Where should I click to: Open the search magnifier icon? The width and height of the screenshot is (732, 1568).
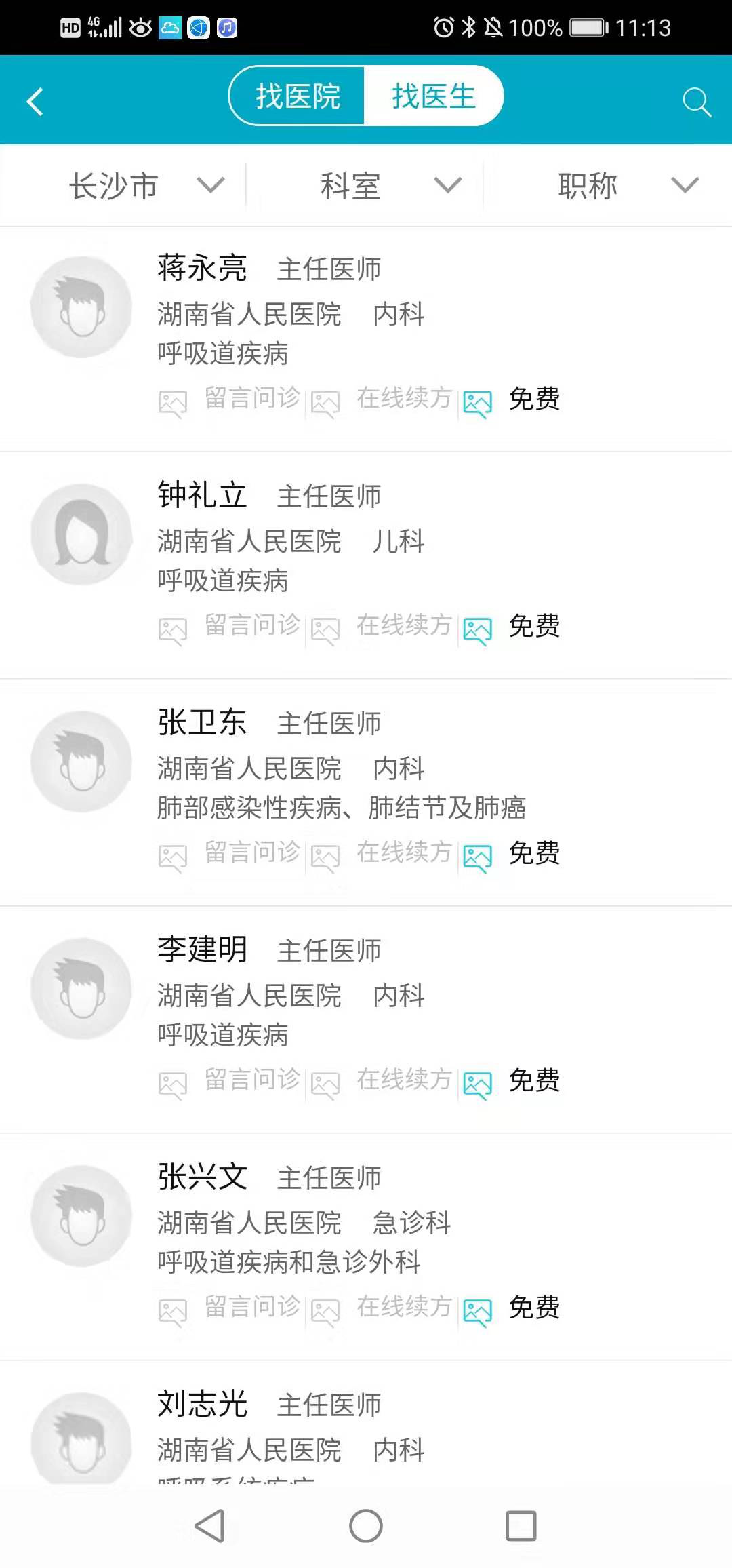696,102
